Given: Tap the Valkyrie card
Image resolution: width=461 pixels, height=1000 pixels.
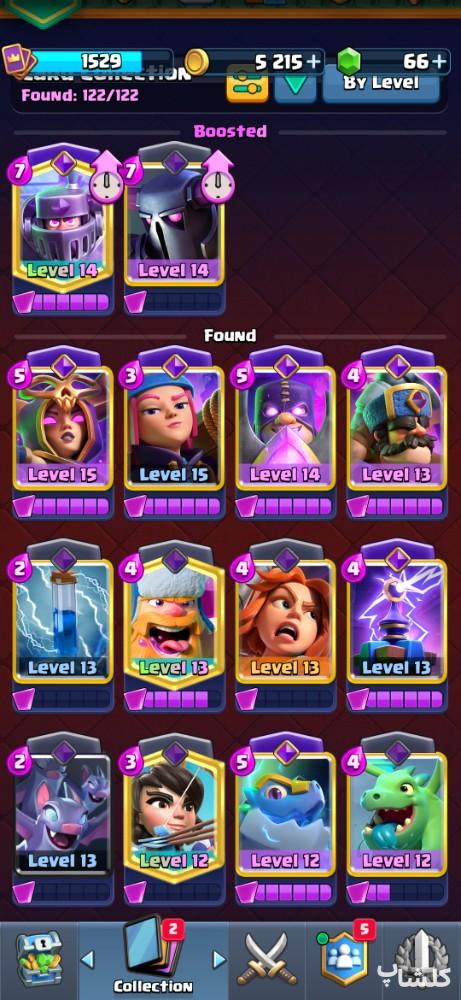Looking at the screenshot, I should 286,626.
